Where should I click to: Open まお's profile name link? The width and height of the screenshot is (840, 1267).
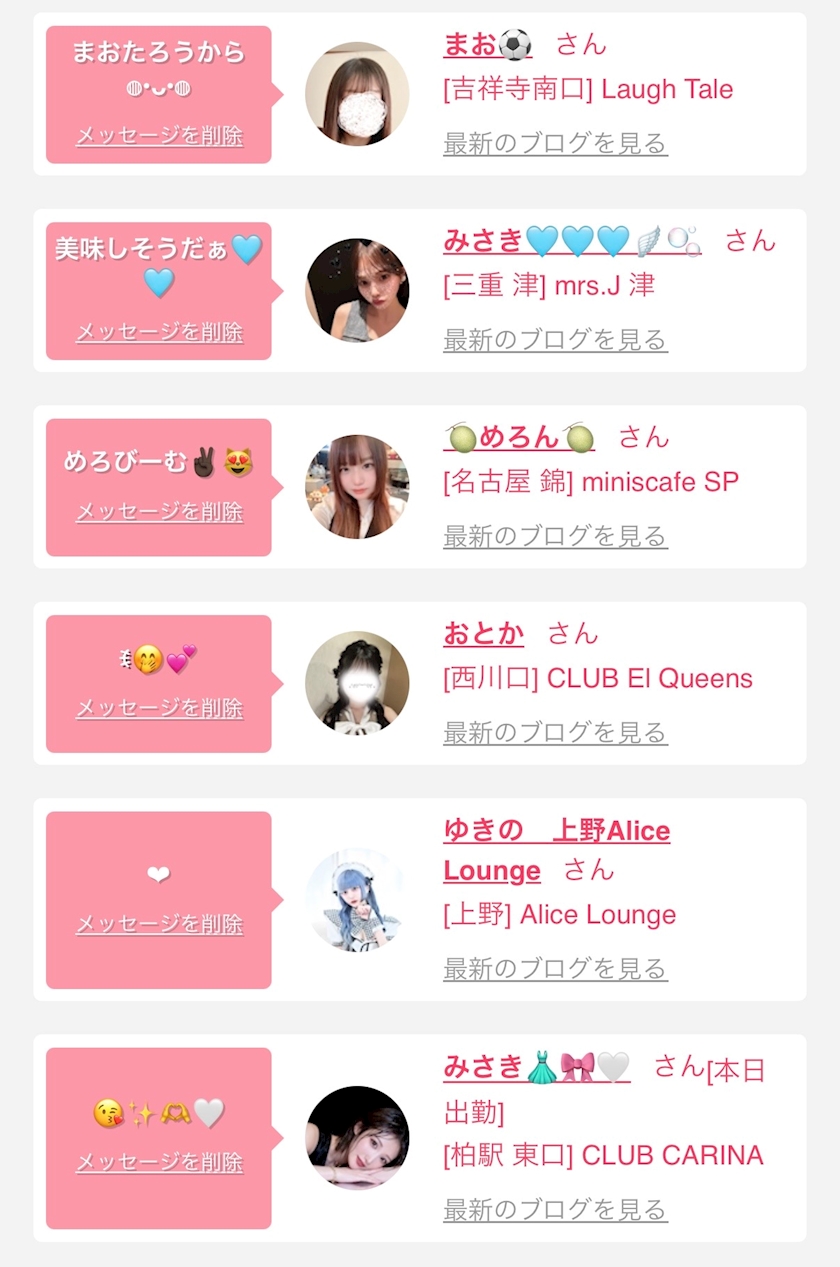[x=487, y=45]
